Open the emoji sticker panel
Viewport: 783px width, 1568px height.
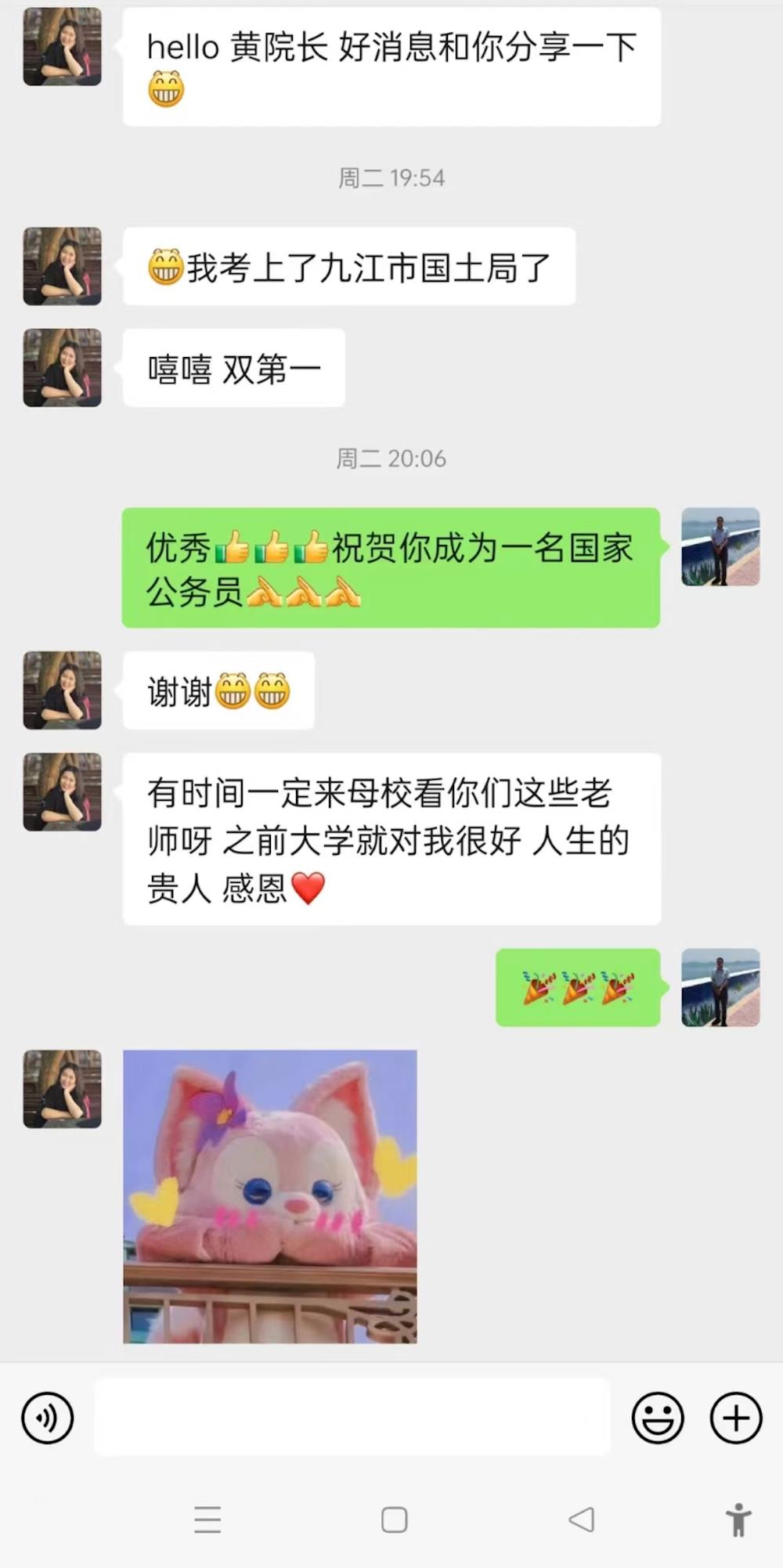pos(657,1417)
